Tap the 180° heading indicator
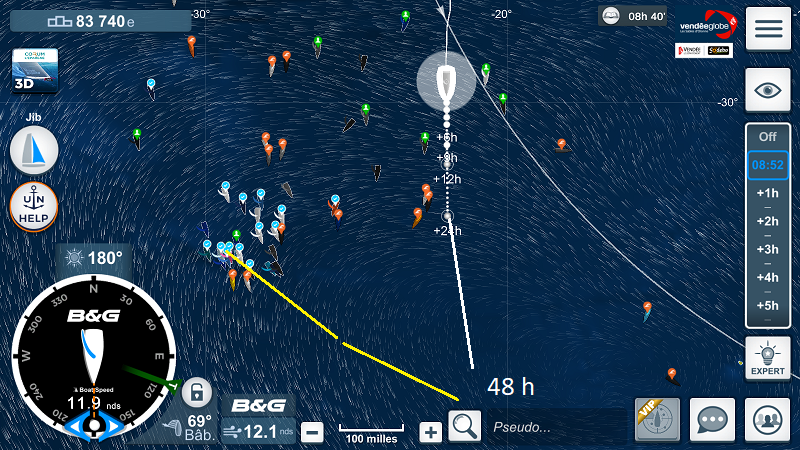The image size is (800, 450). tap(97, 257)
